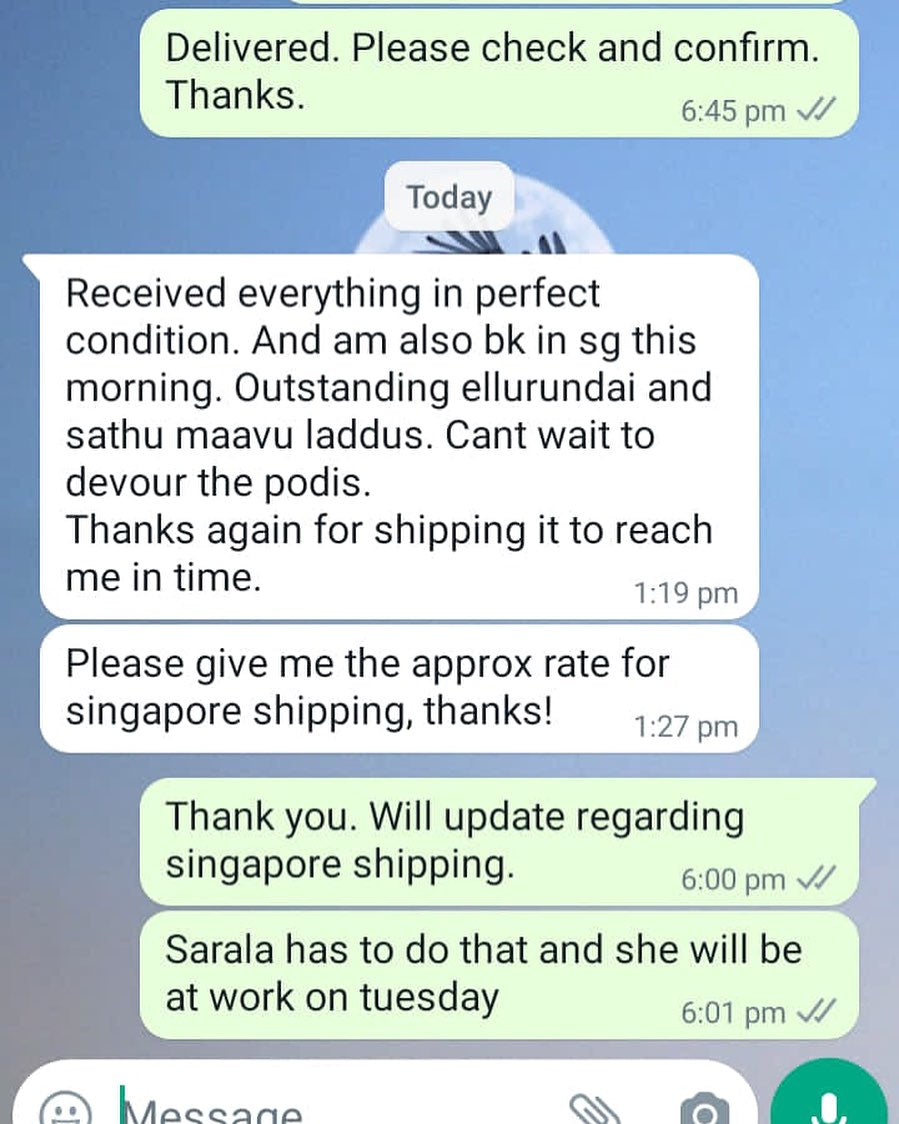Click the 1:19 pm timestamp
Image resolution: width=899 pixels, height=1124 pixels.
coord(688,592)
